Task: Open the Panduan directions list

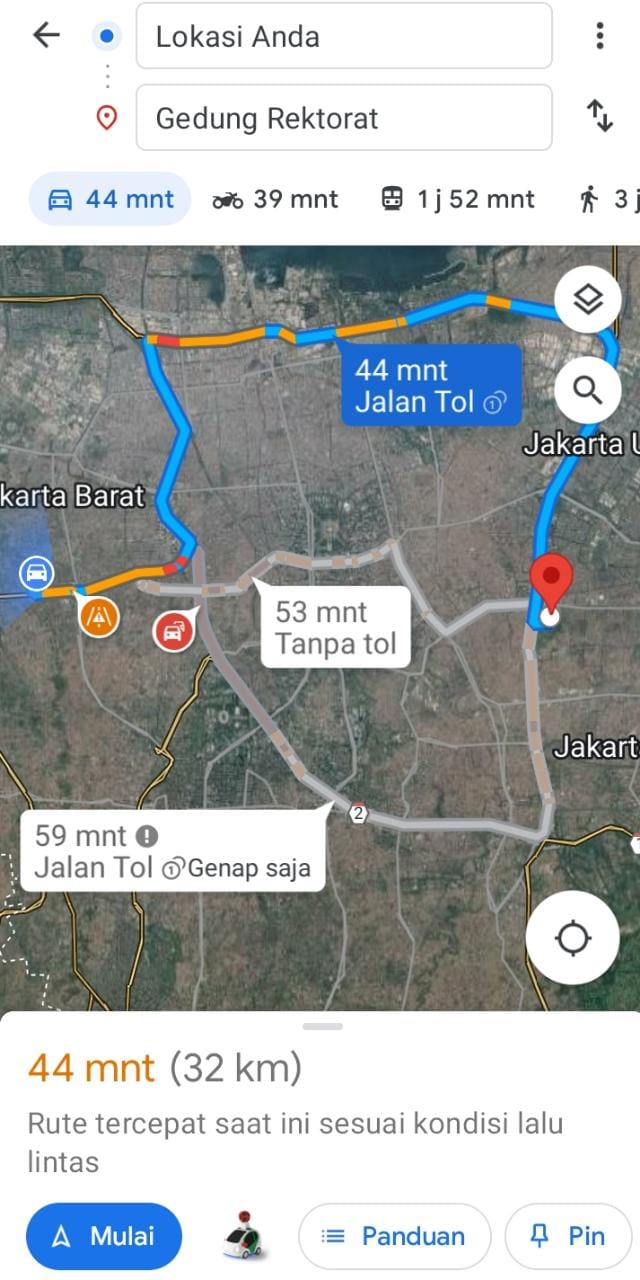Action: [x=395, y=1236]
